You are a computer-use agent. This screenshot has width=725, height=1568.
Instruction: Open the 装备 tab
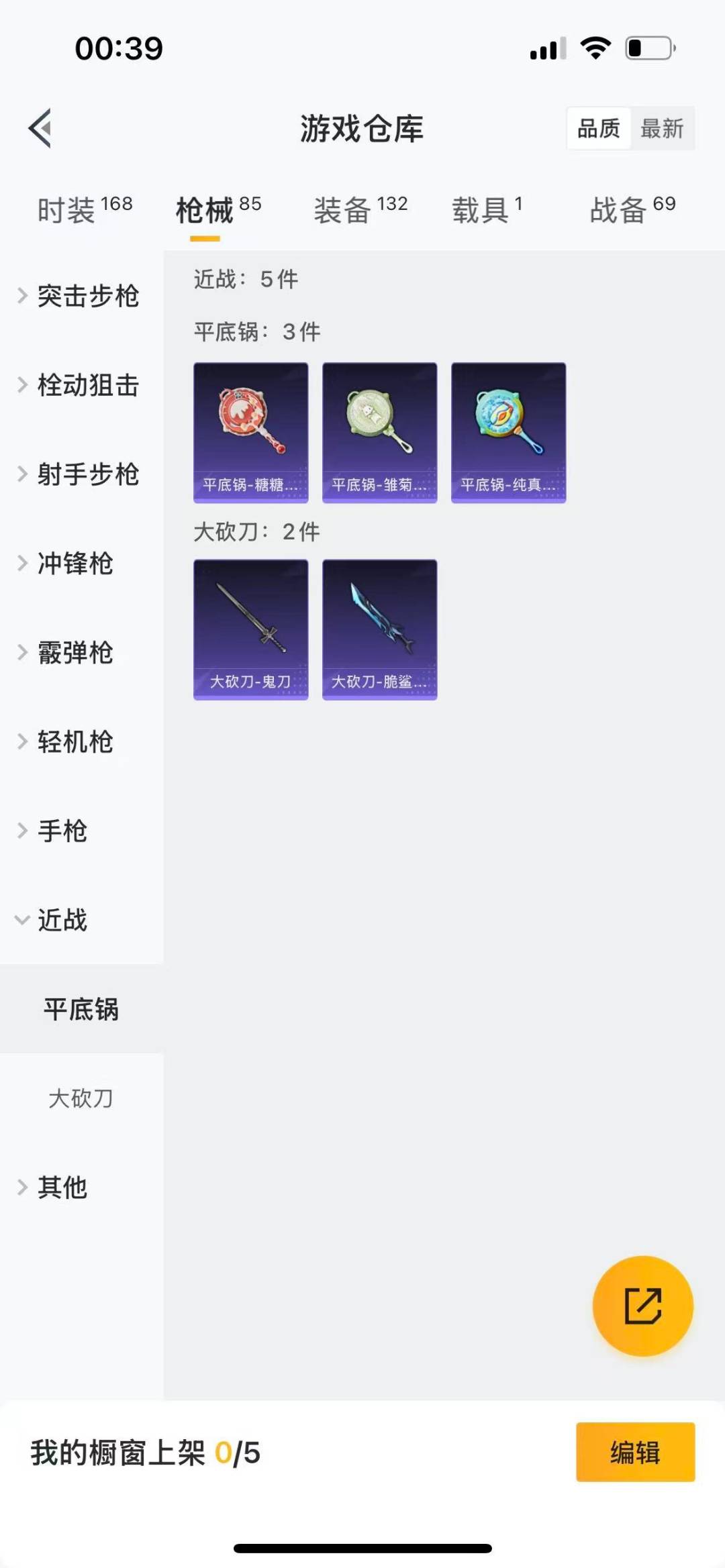[360, 211]
